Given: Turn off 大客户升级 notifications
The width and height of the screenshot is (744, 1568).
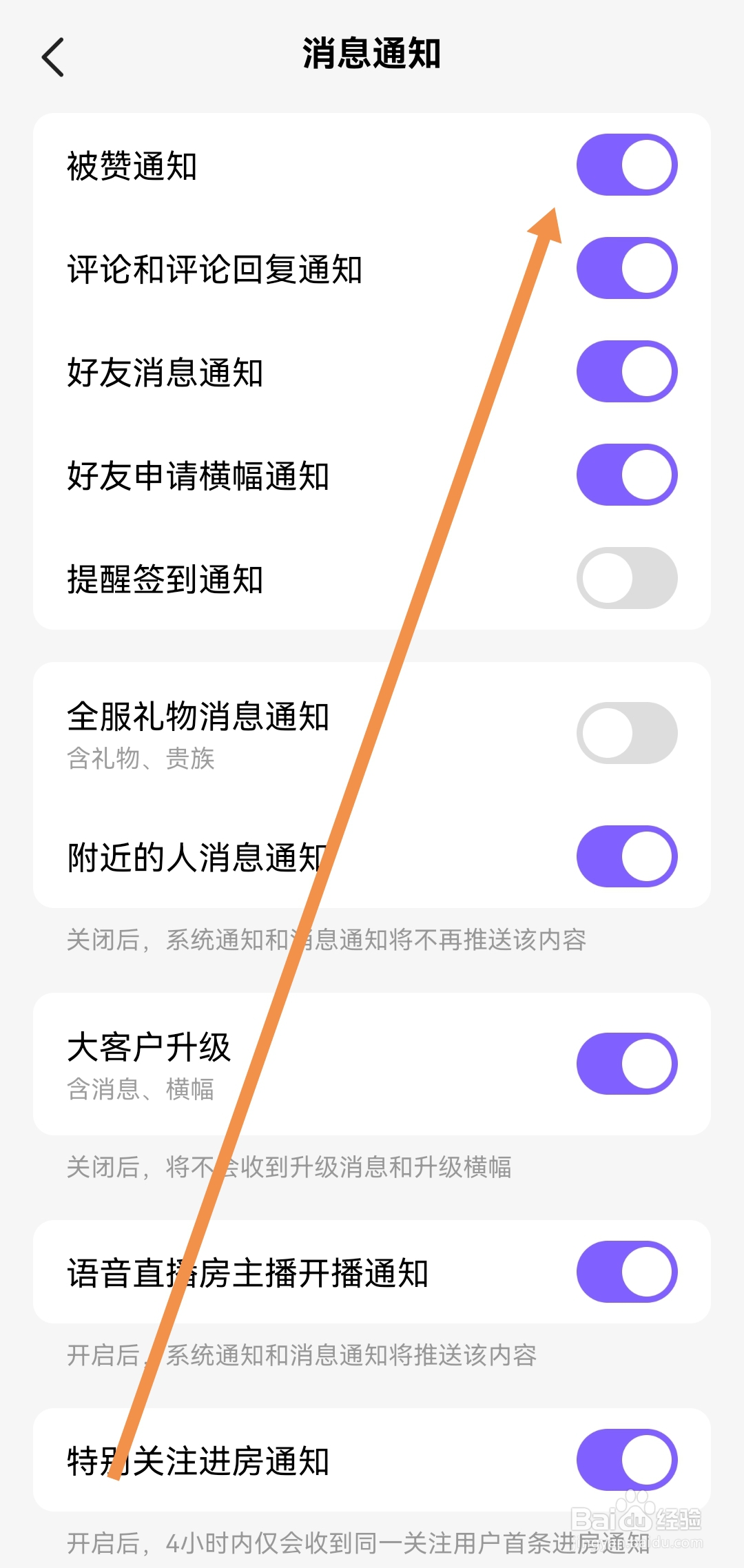Looking at the screenshot, I should coord(626,1064).
